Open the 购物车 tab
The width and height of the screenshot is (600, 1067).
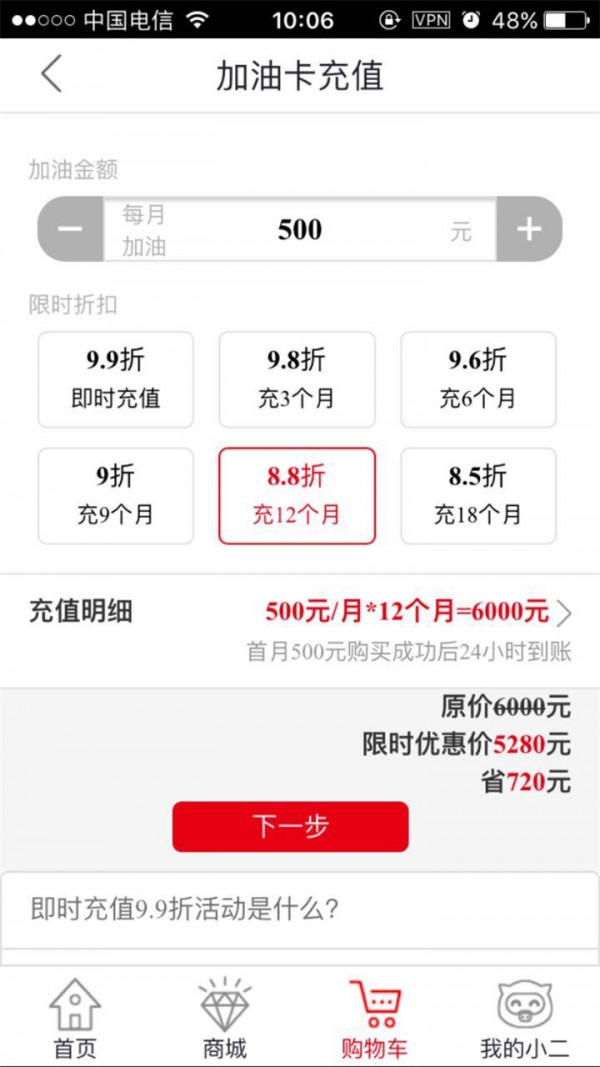(374, 1018)
